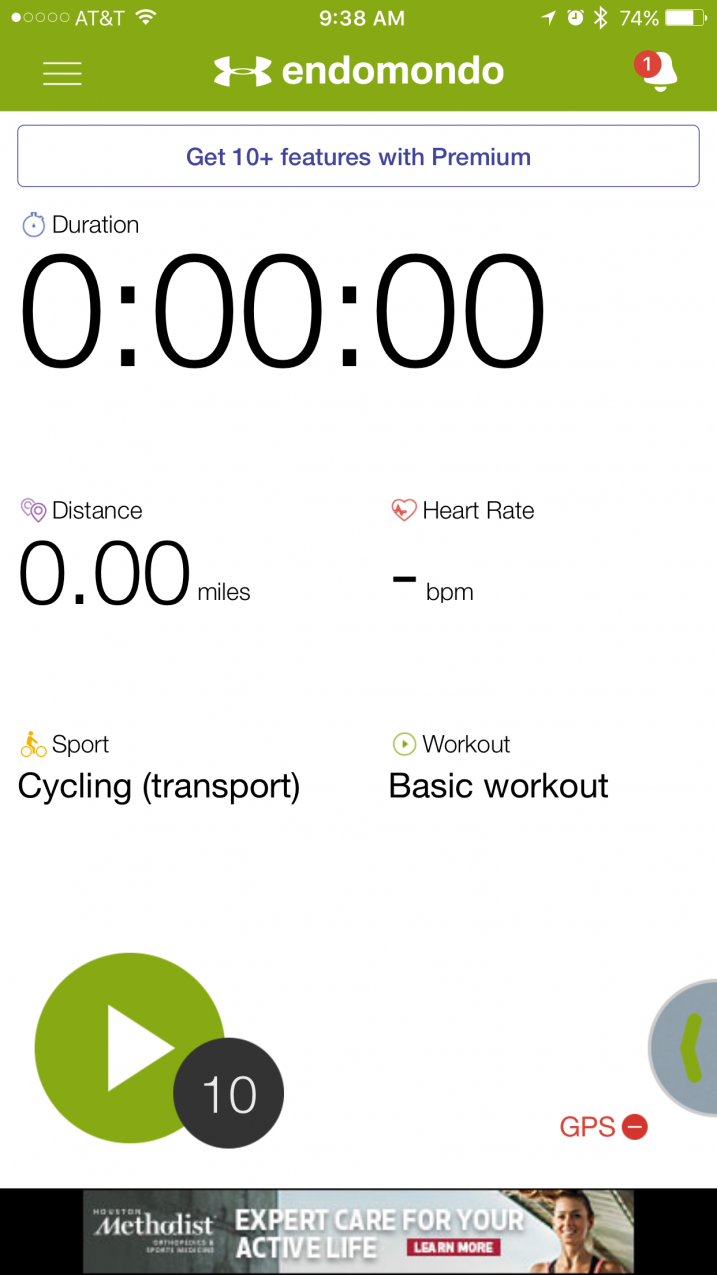Open the Distance metric field

pos(135,555)
